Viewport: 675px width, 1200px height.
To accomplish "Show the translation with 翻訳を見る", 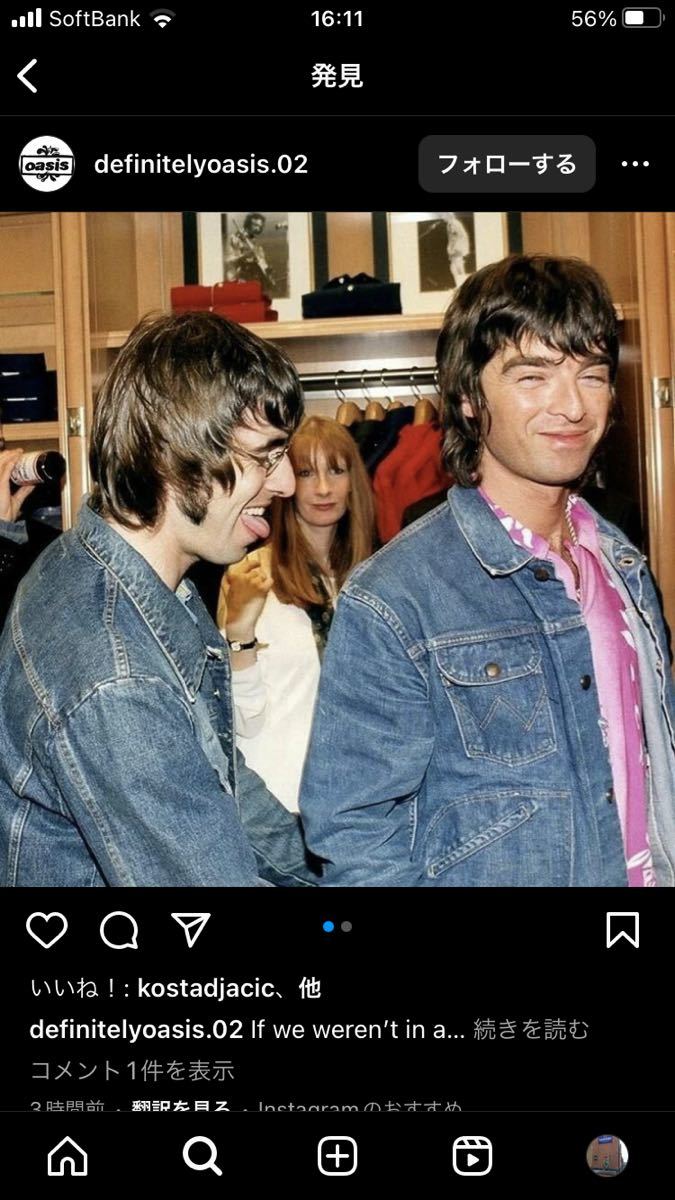I will (181, 1106).
